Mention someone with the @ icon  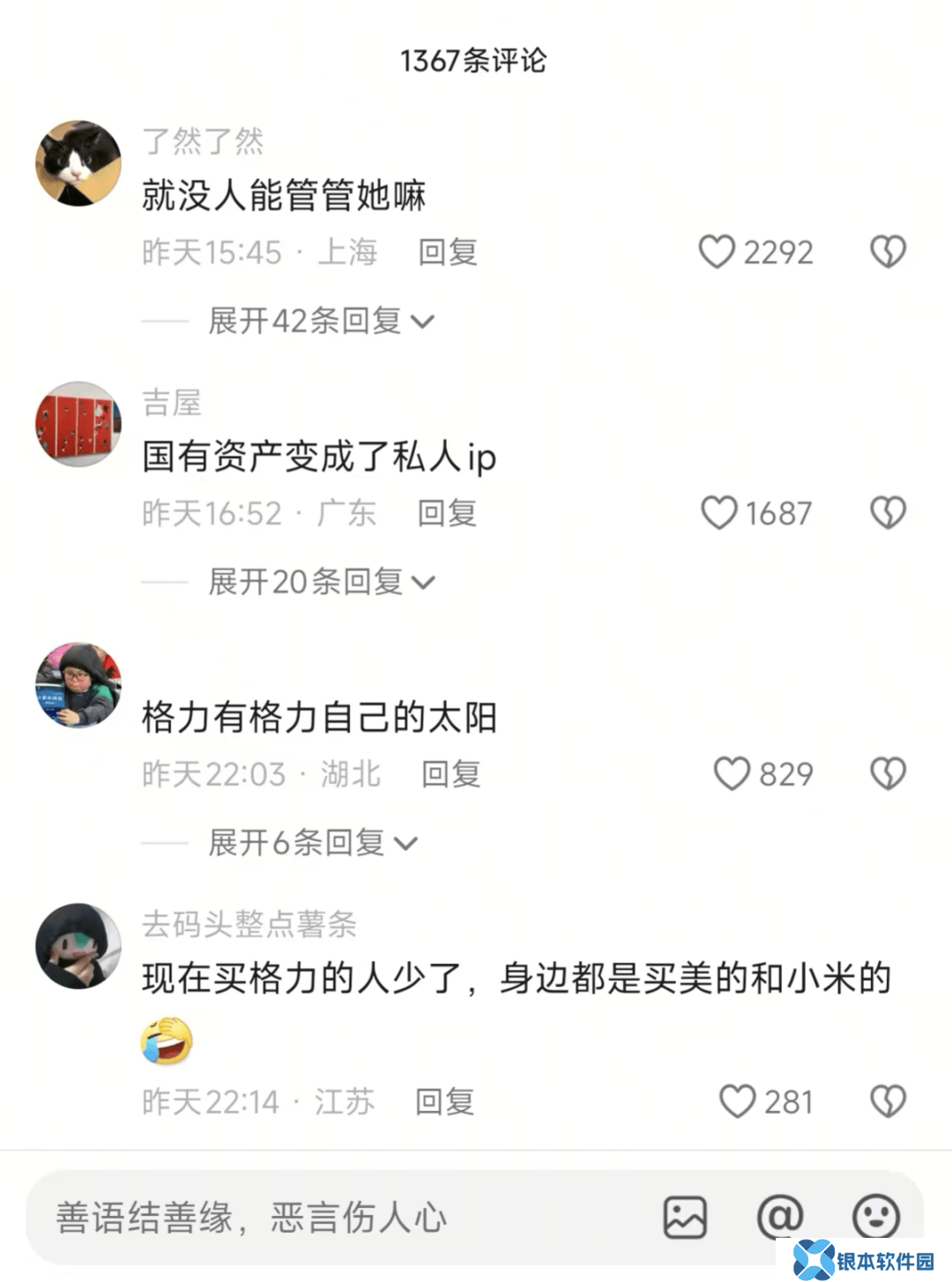(x=780, y=1218)
